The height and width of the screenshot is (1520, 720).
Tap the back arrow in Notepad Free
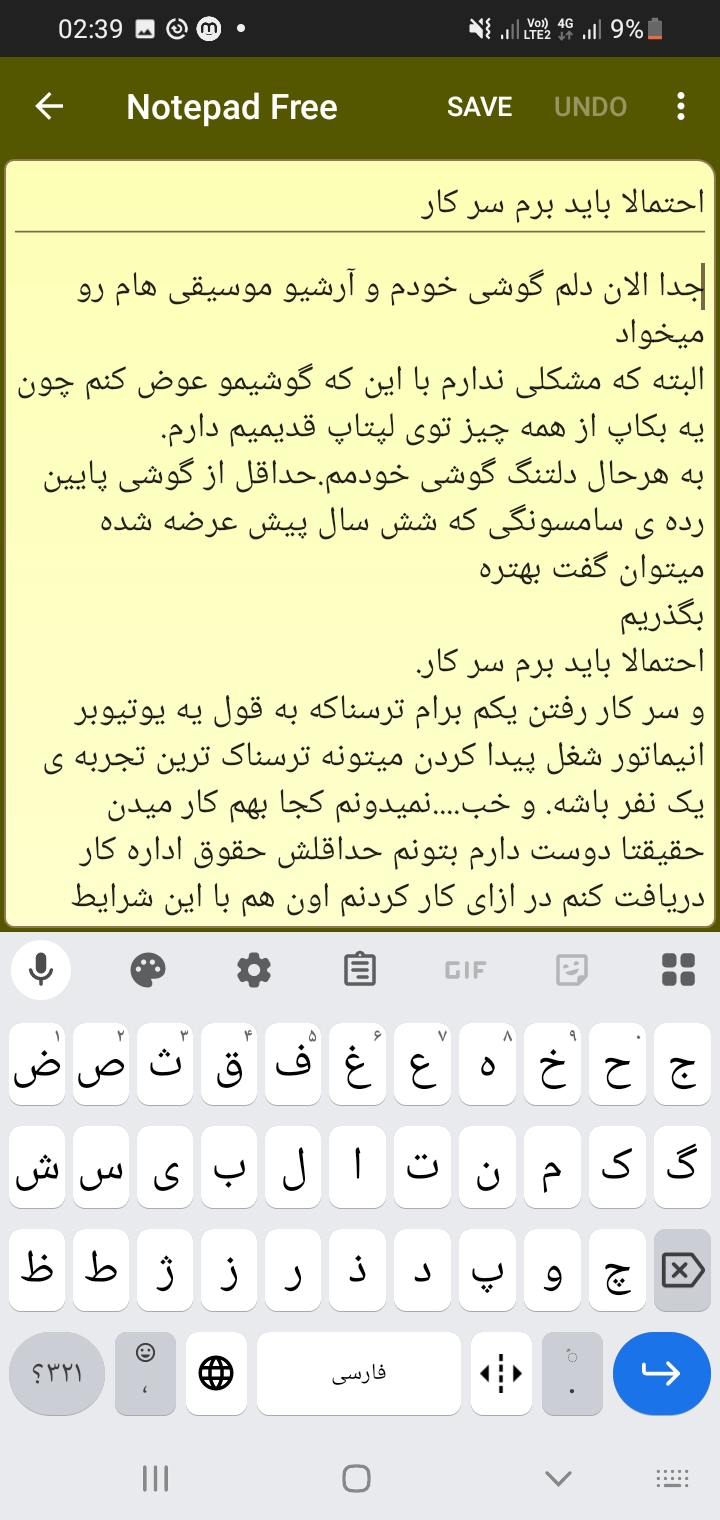(48, 106)
